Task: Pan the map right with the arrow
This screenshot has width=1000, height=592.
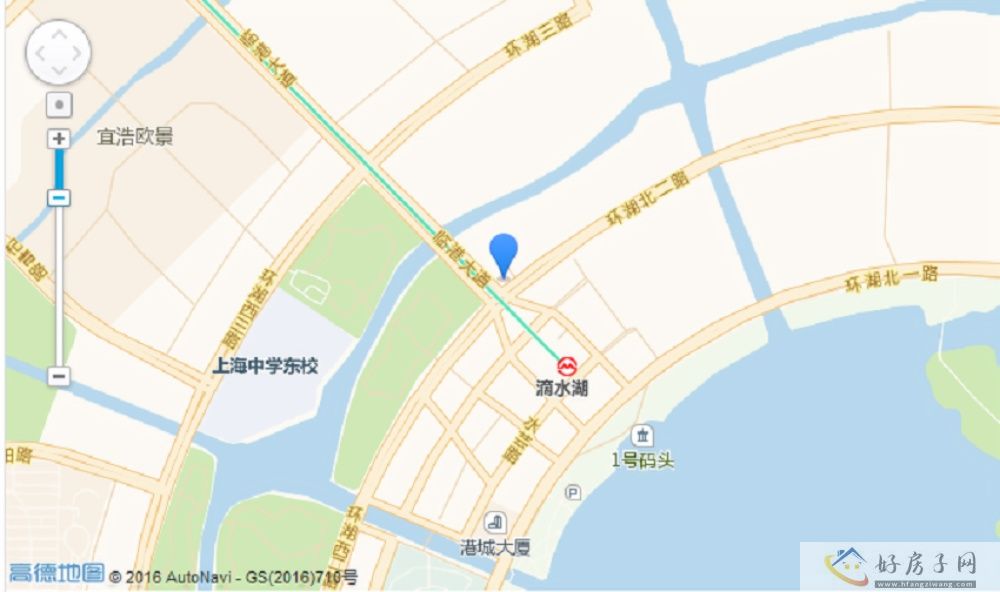Action: (77, 54)
